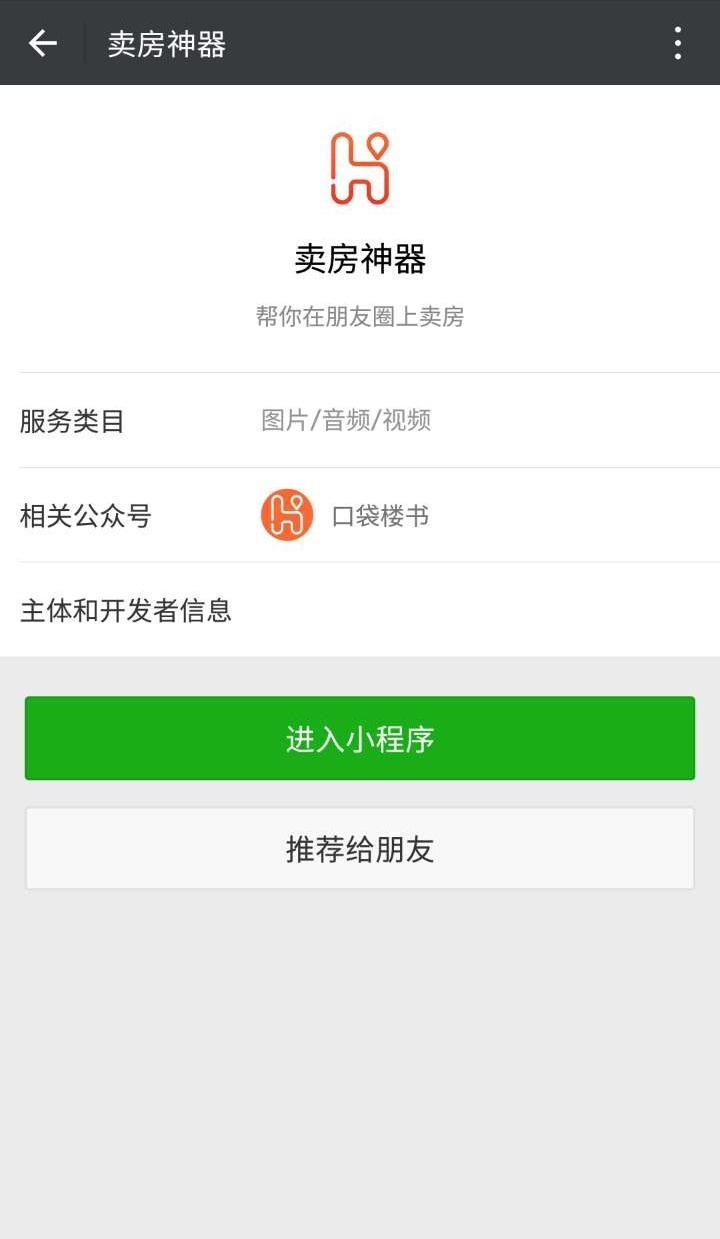Select 推荐给朋友 to share
The image size is (720, 1239).
360,849
